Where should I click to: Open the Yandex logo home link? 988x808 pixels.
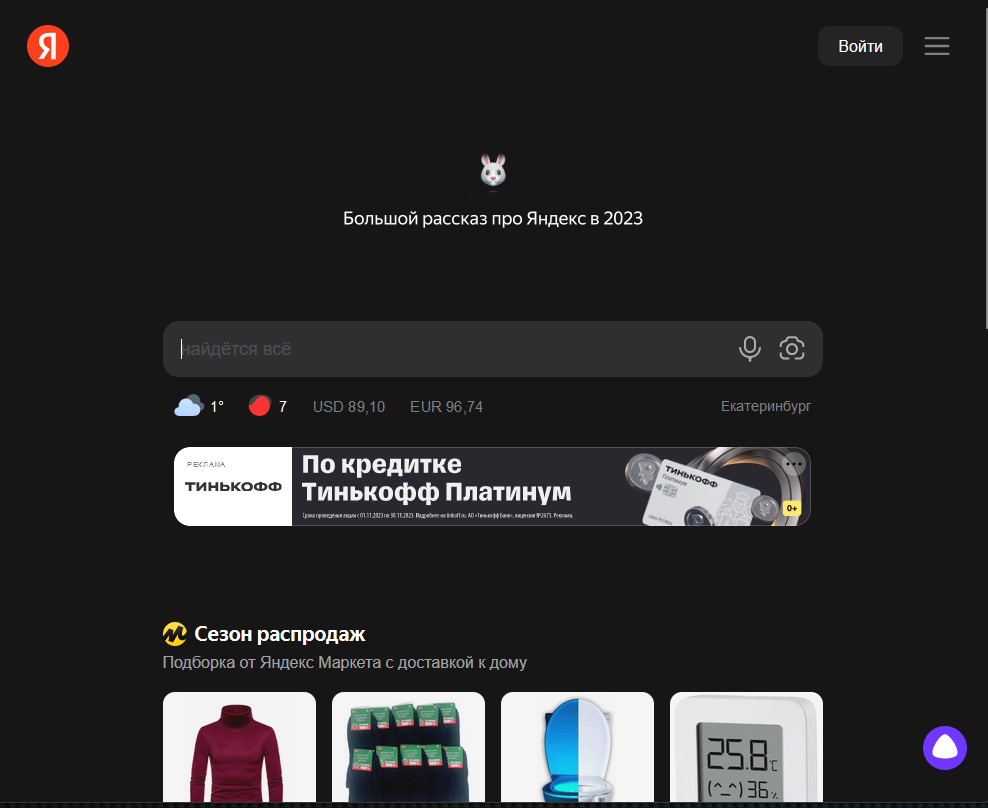tap(48, 46)
